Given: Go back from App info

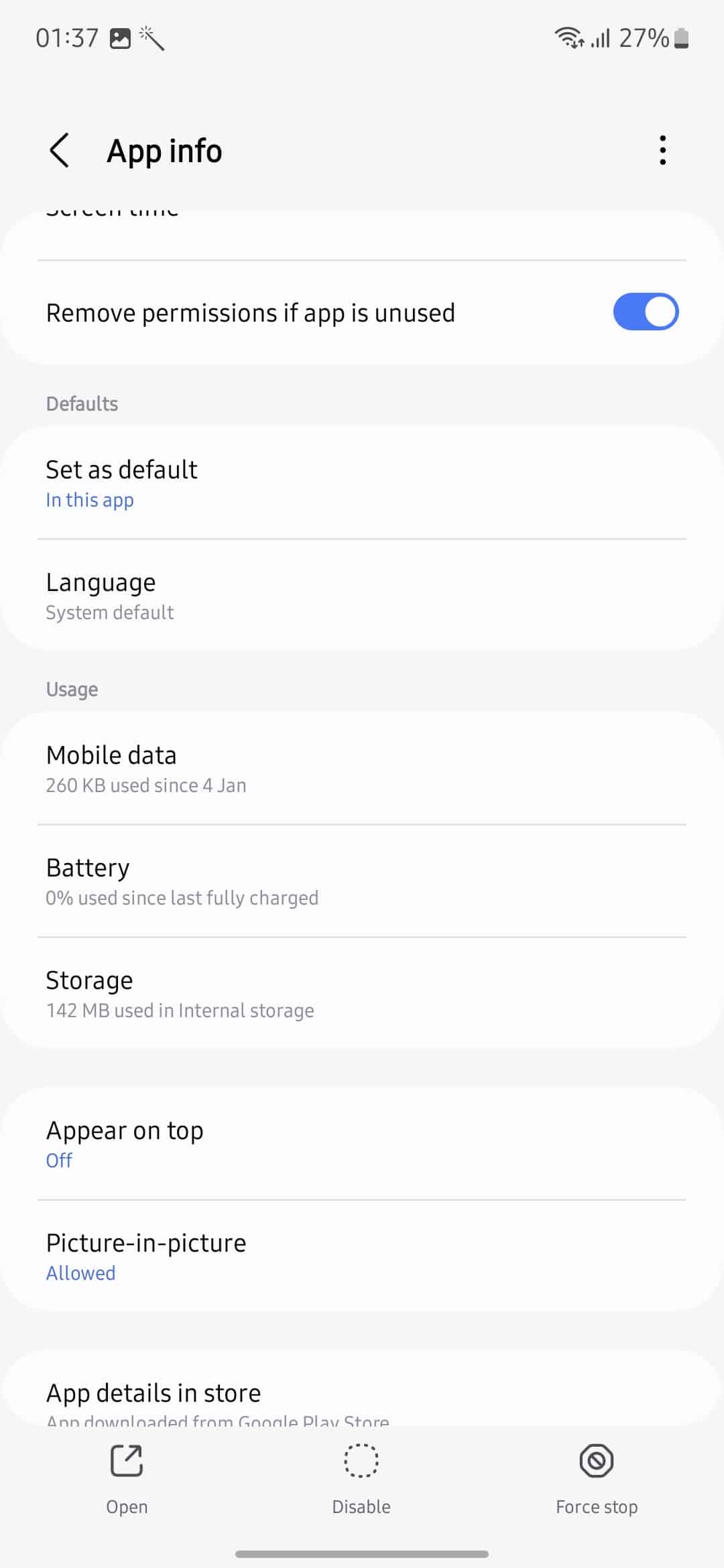Looking at the screenshot, I should point(59,150).
